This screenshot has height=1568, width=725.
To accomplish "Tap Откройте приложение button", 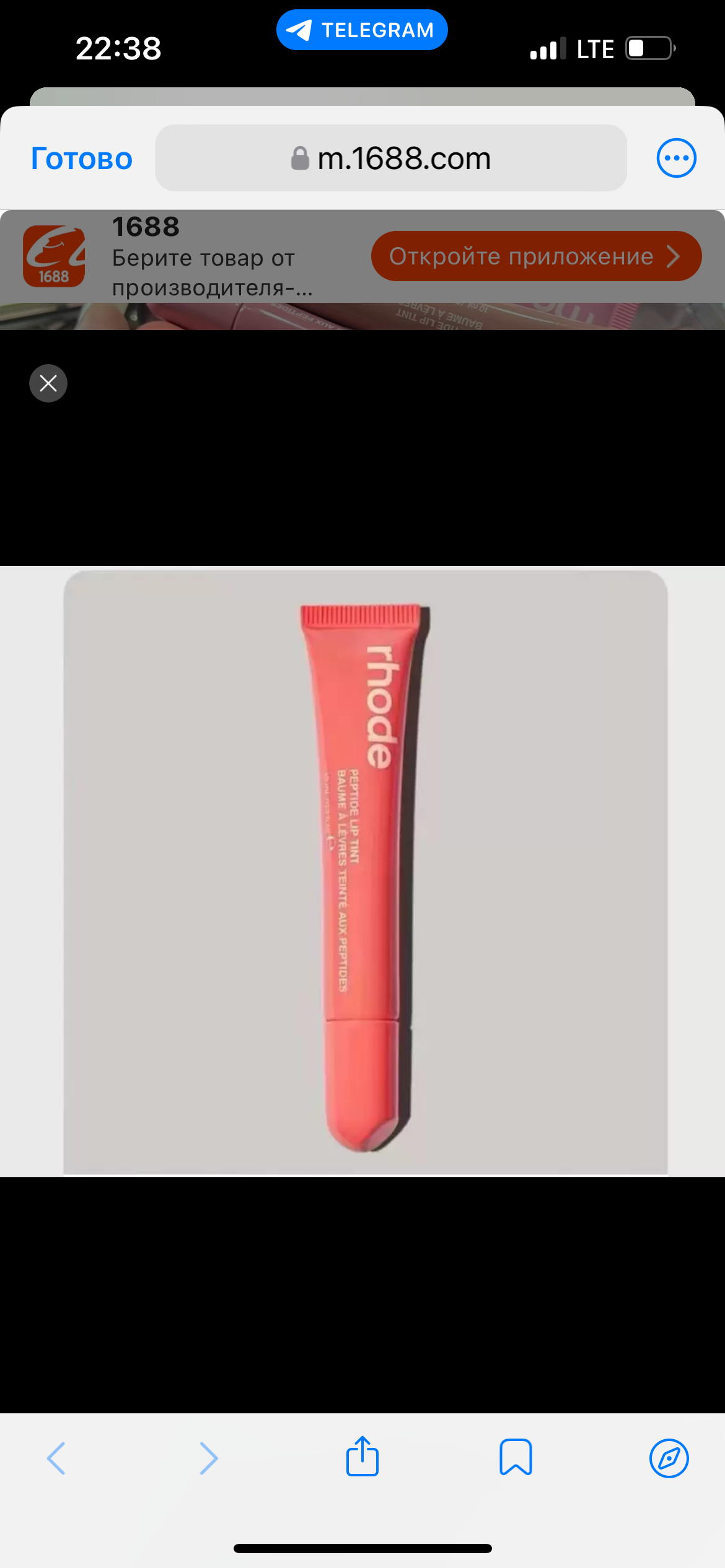I will 536,256.
